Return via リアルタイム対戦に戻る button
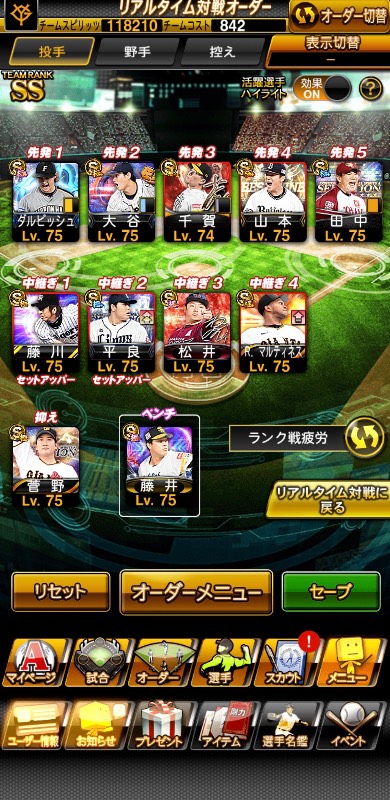The image size is (390, 800). tap(328, 499)
